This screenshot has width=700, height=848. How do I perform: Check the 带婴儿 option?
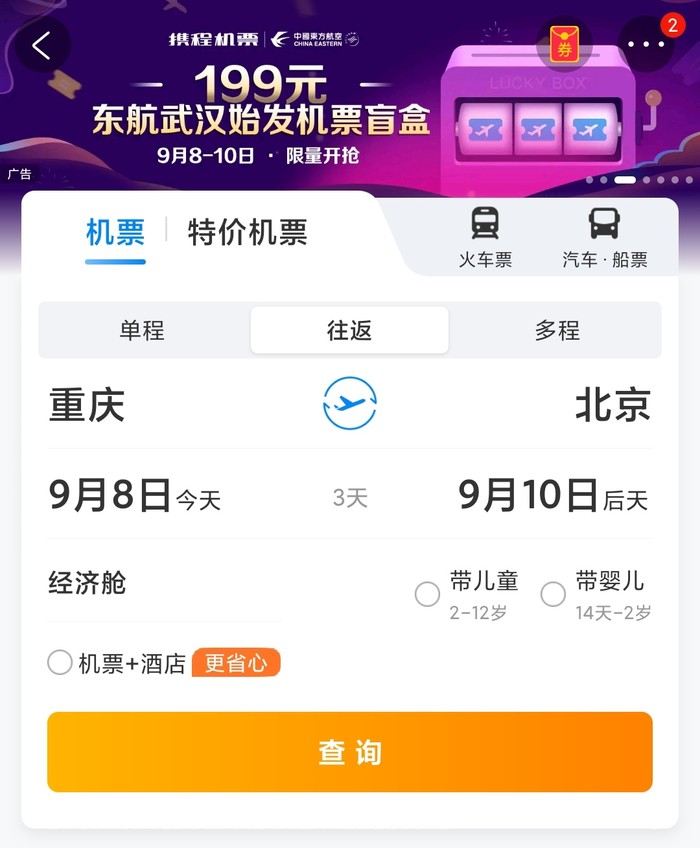553,594
